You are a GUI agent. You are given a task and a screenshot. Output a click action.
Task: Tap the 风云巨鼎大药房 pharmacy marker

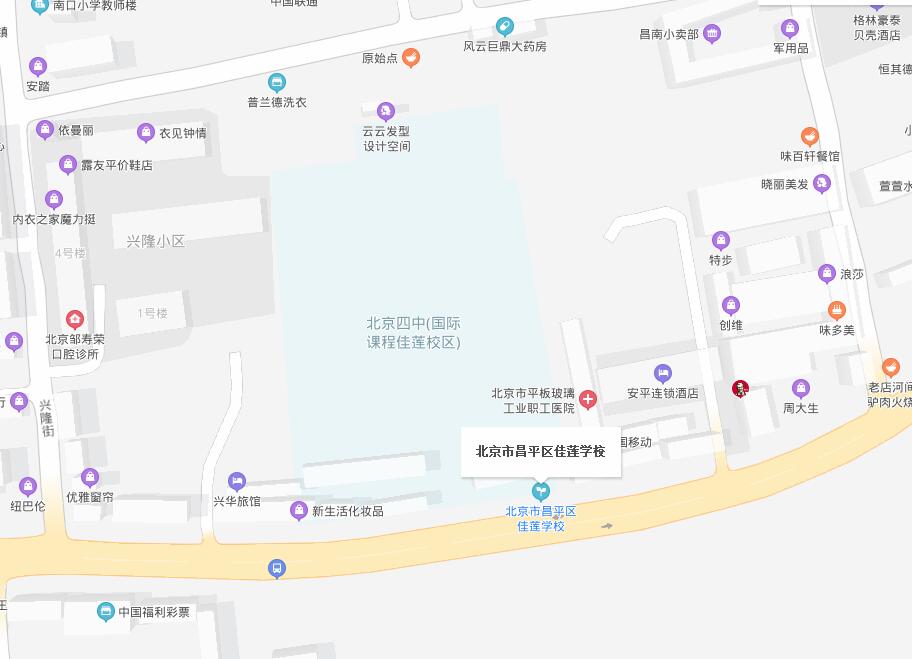(505, 27)
